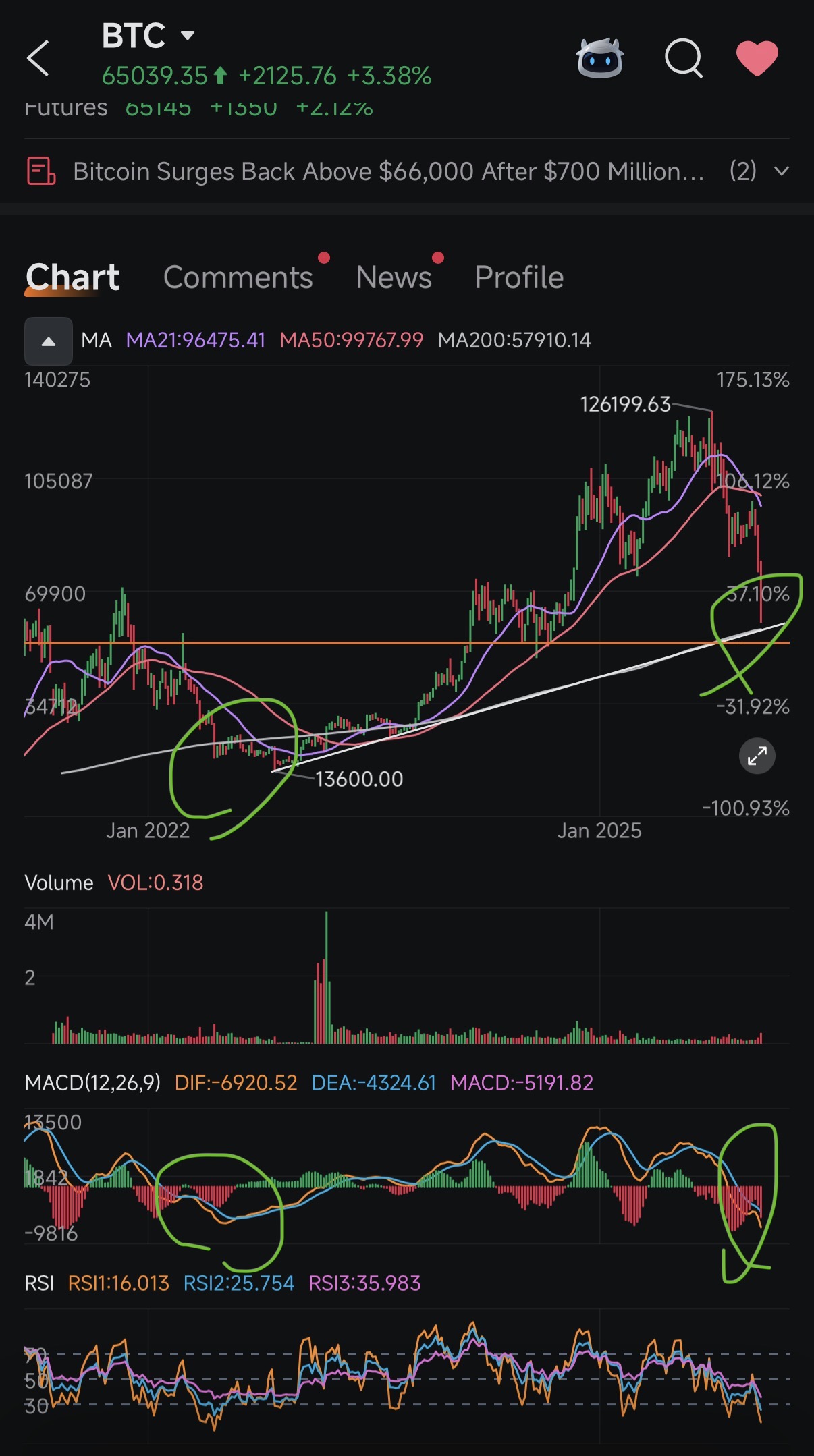Switch to the Comments tab
The height and width of the screenshot is (1456, 814).
[238, 277]
